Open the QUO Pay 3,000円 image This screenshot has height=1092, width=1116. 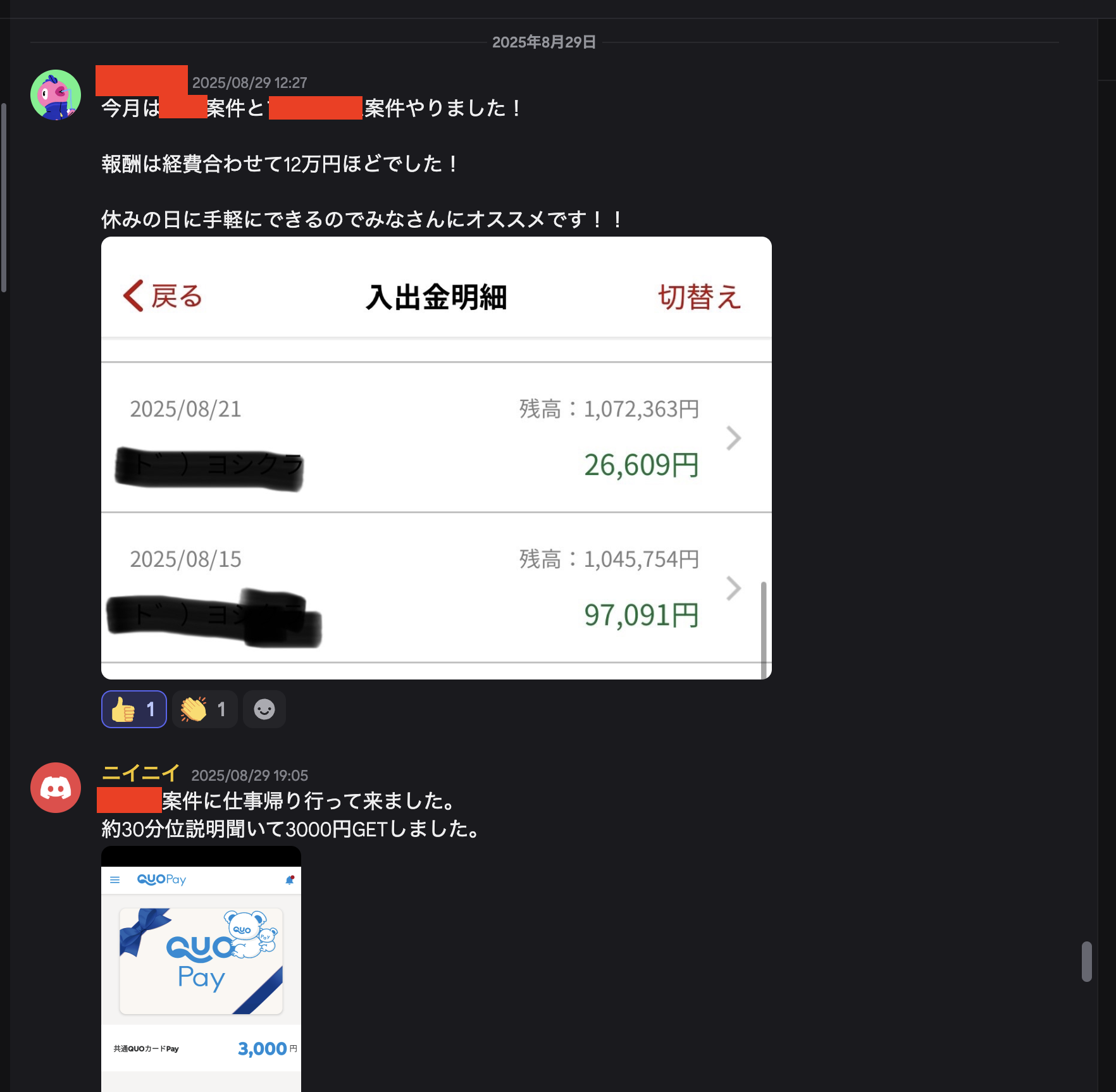201,968
